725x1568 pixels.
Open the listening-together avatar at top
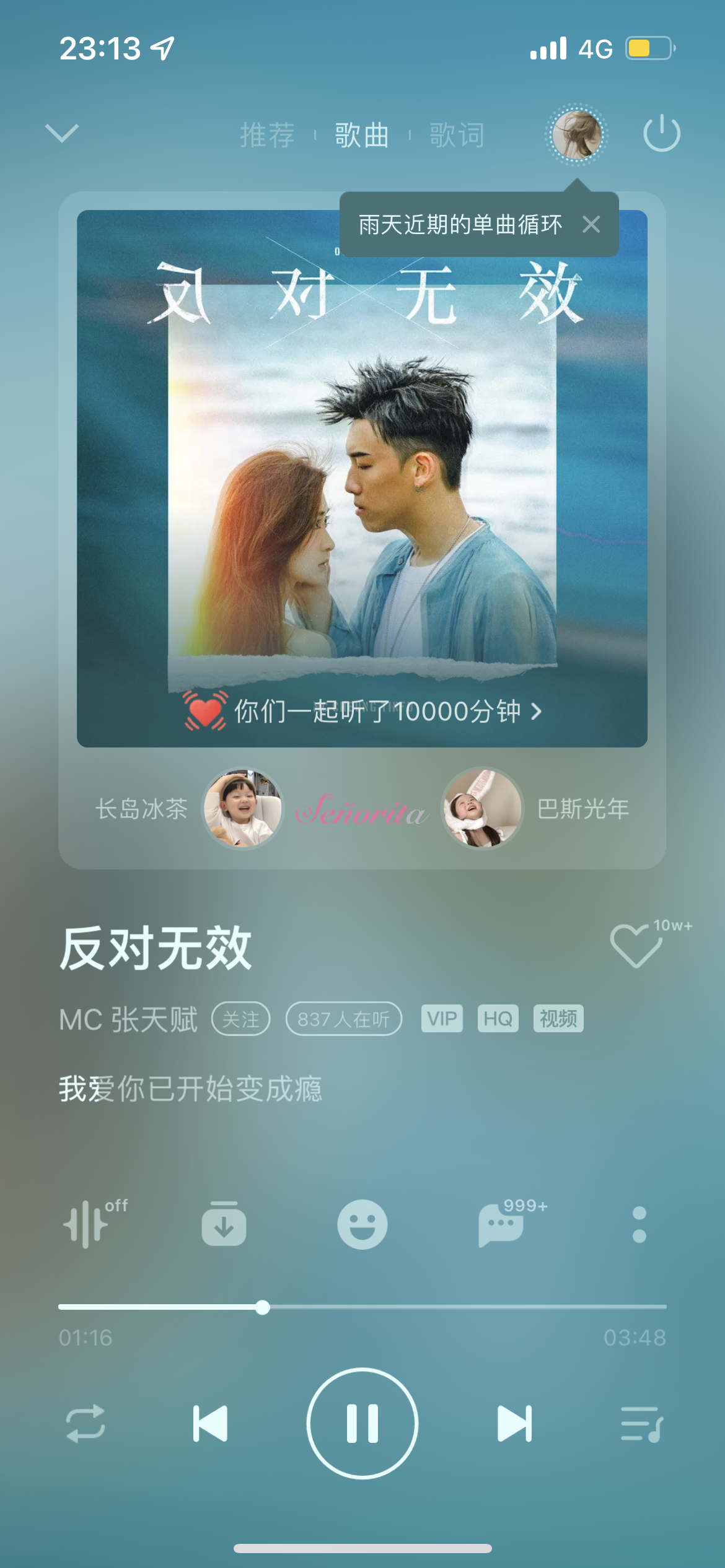coord(576,134)
